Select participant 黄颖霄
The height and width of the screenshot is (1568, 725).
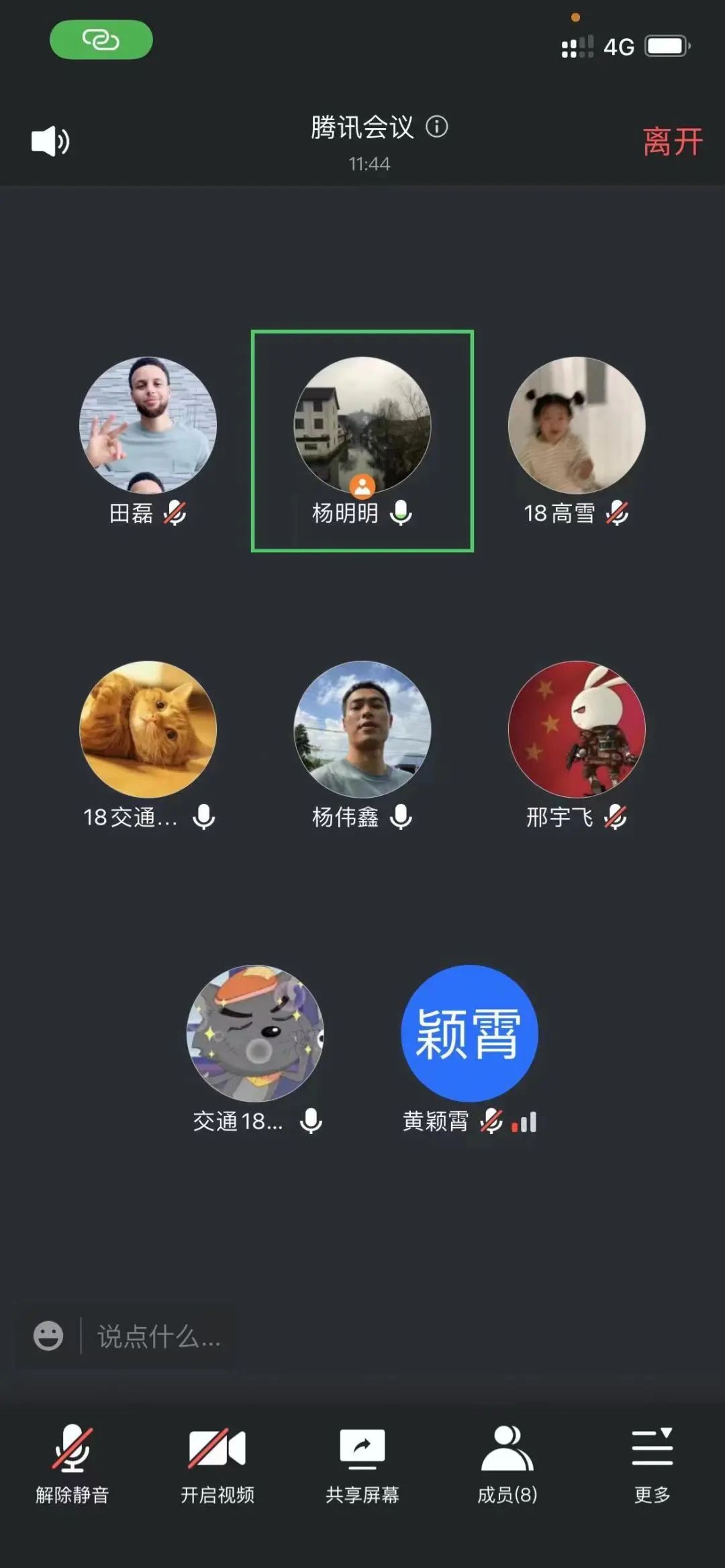coord(469,1033)
